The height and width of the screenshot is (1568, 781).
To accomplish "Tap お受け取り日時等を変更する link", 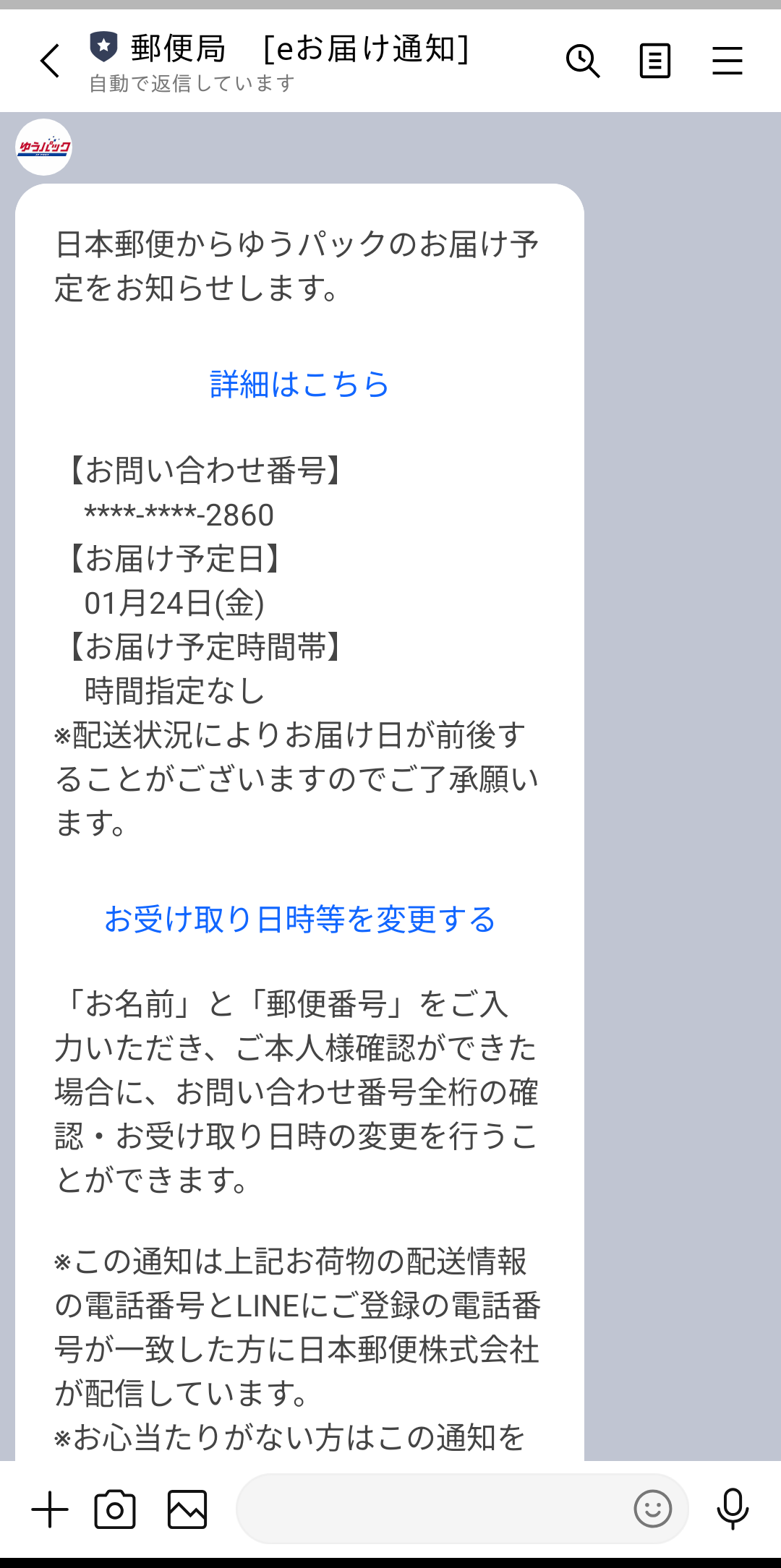I will click(x=299, y=919).
